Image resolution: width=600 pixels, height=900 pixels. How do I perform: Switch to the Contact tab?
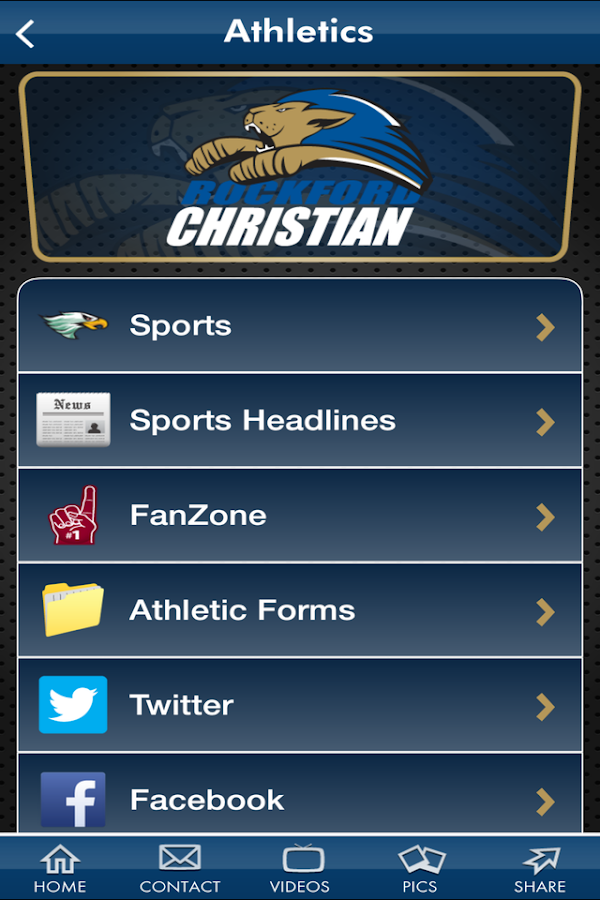(180, 868)
